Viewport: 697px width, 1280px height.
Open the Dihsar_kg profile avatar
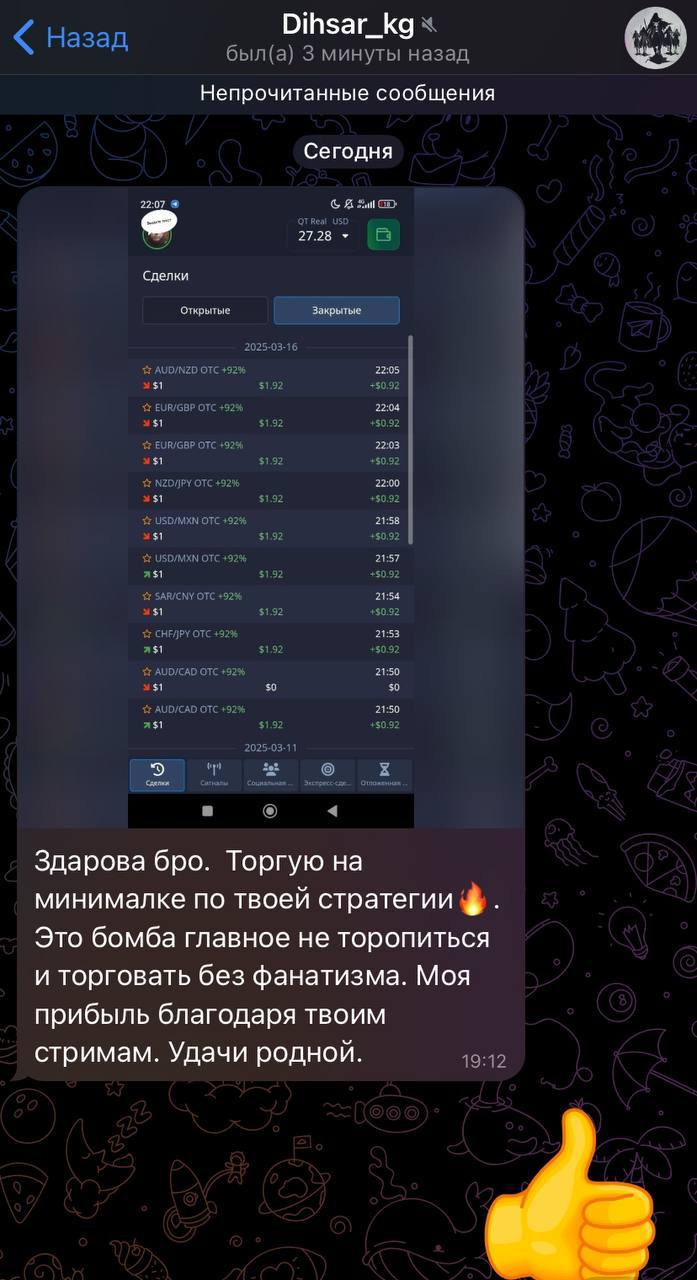pos(654,38)
